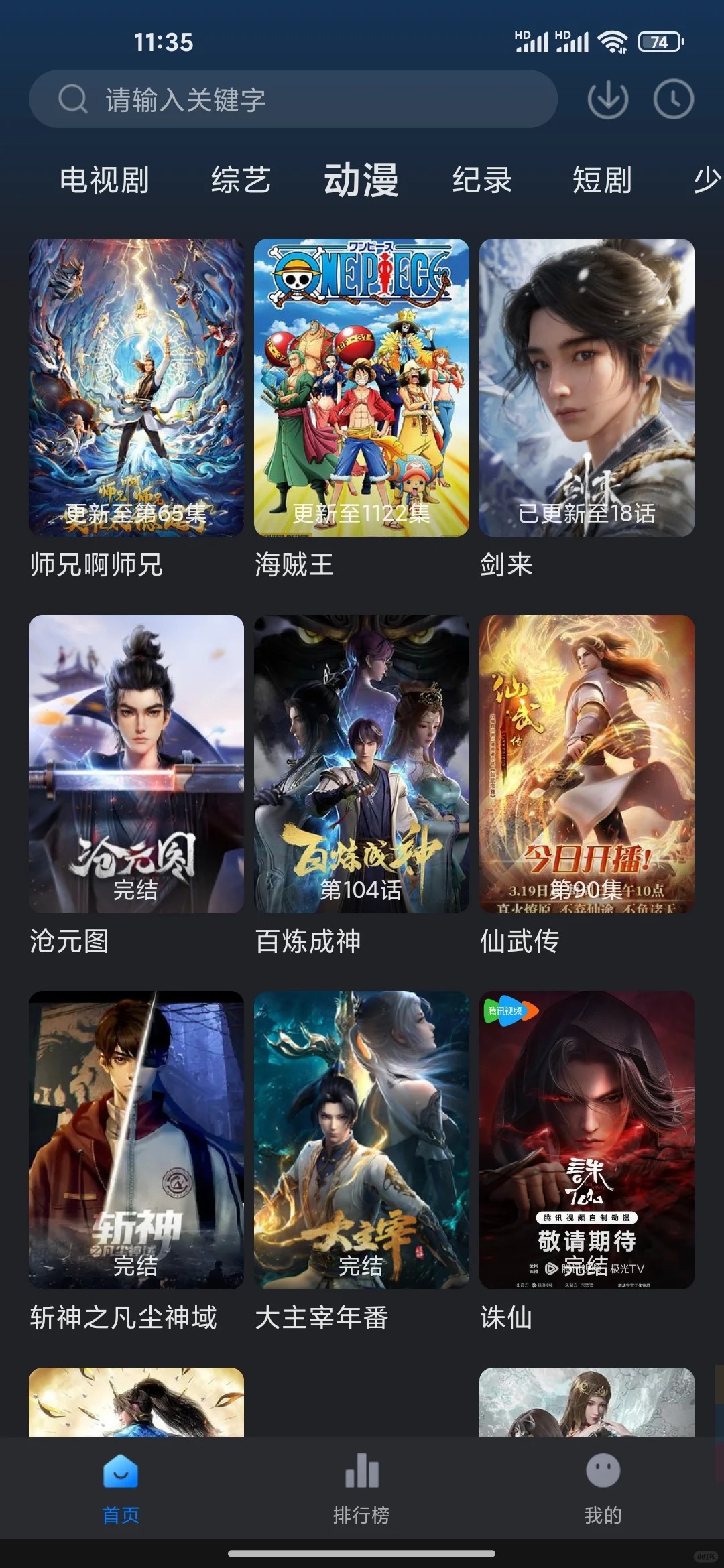Tap the 请输入关键字 search field
This screenshot has width=724, height=1568.
pyautogui.click(x=293, y=99)
